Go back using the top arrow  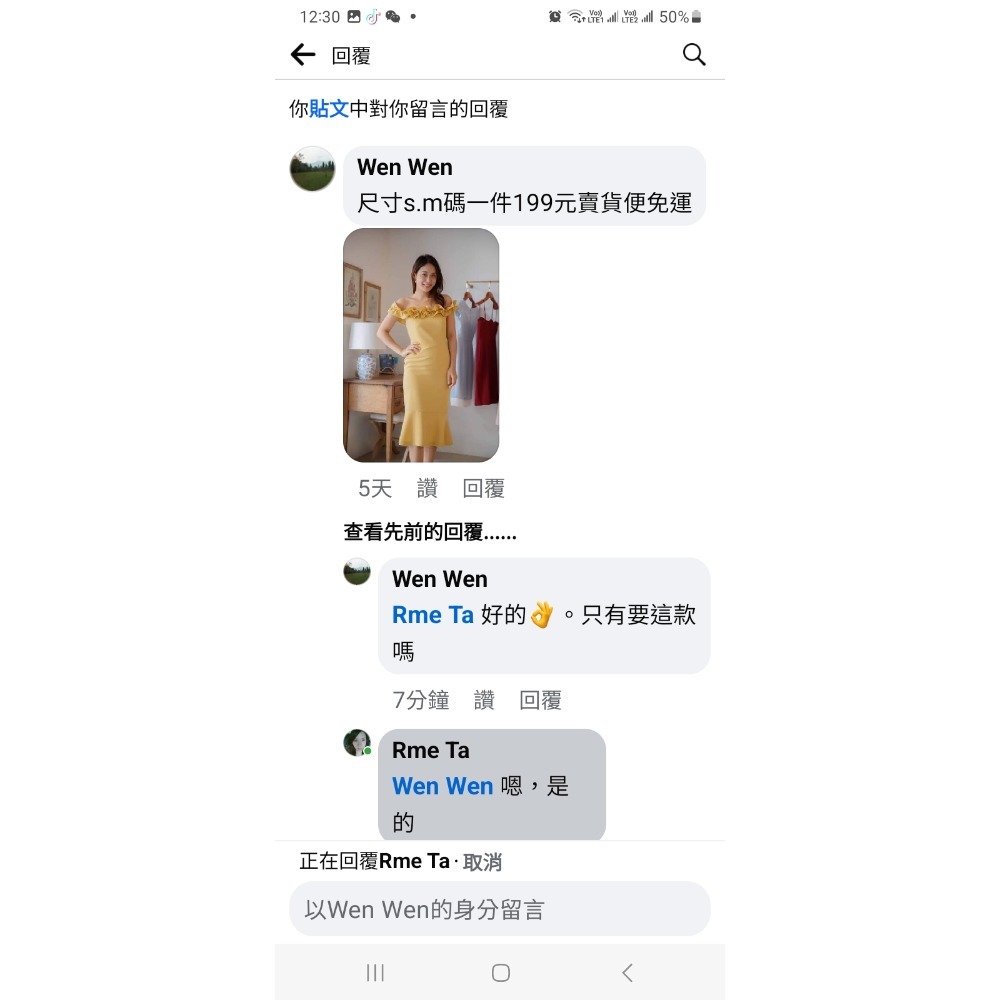pyautogui.click(x=302, y=55)
